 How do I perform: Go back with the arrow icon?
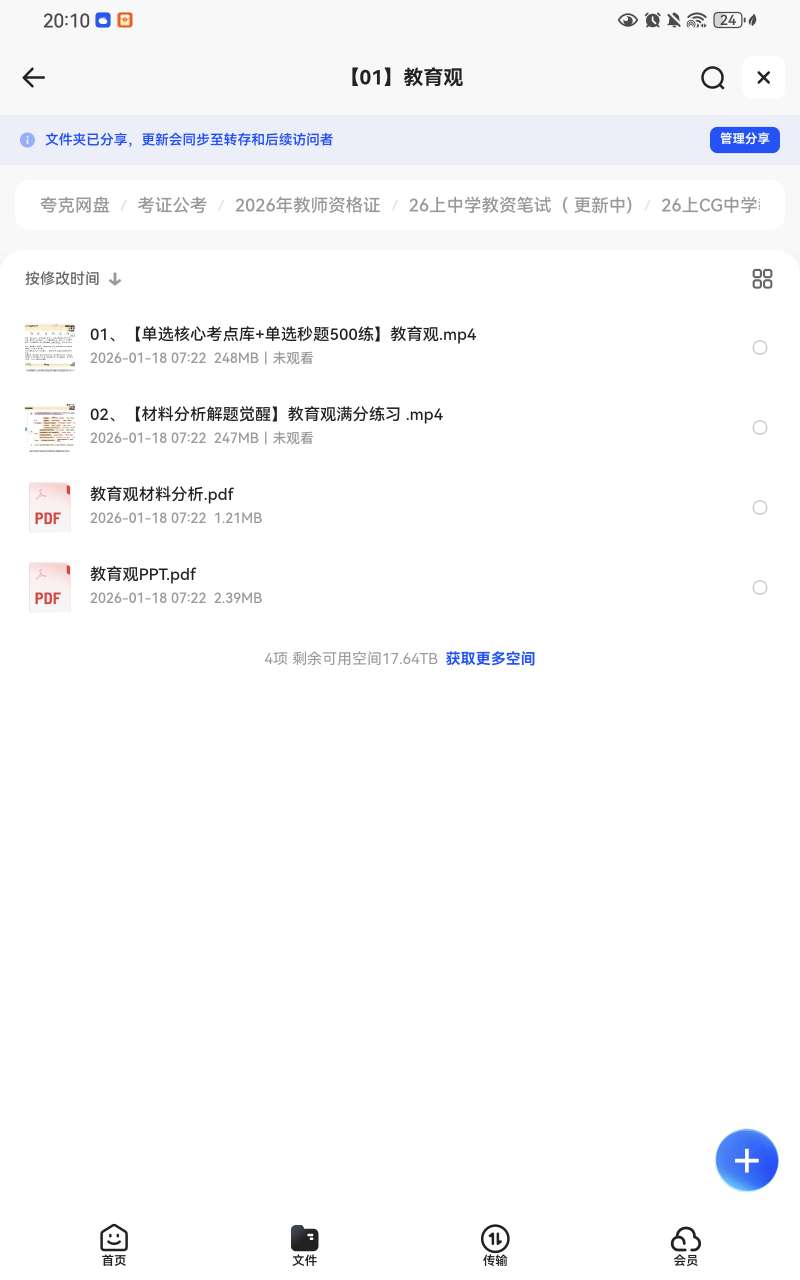[x=34, y=78]
